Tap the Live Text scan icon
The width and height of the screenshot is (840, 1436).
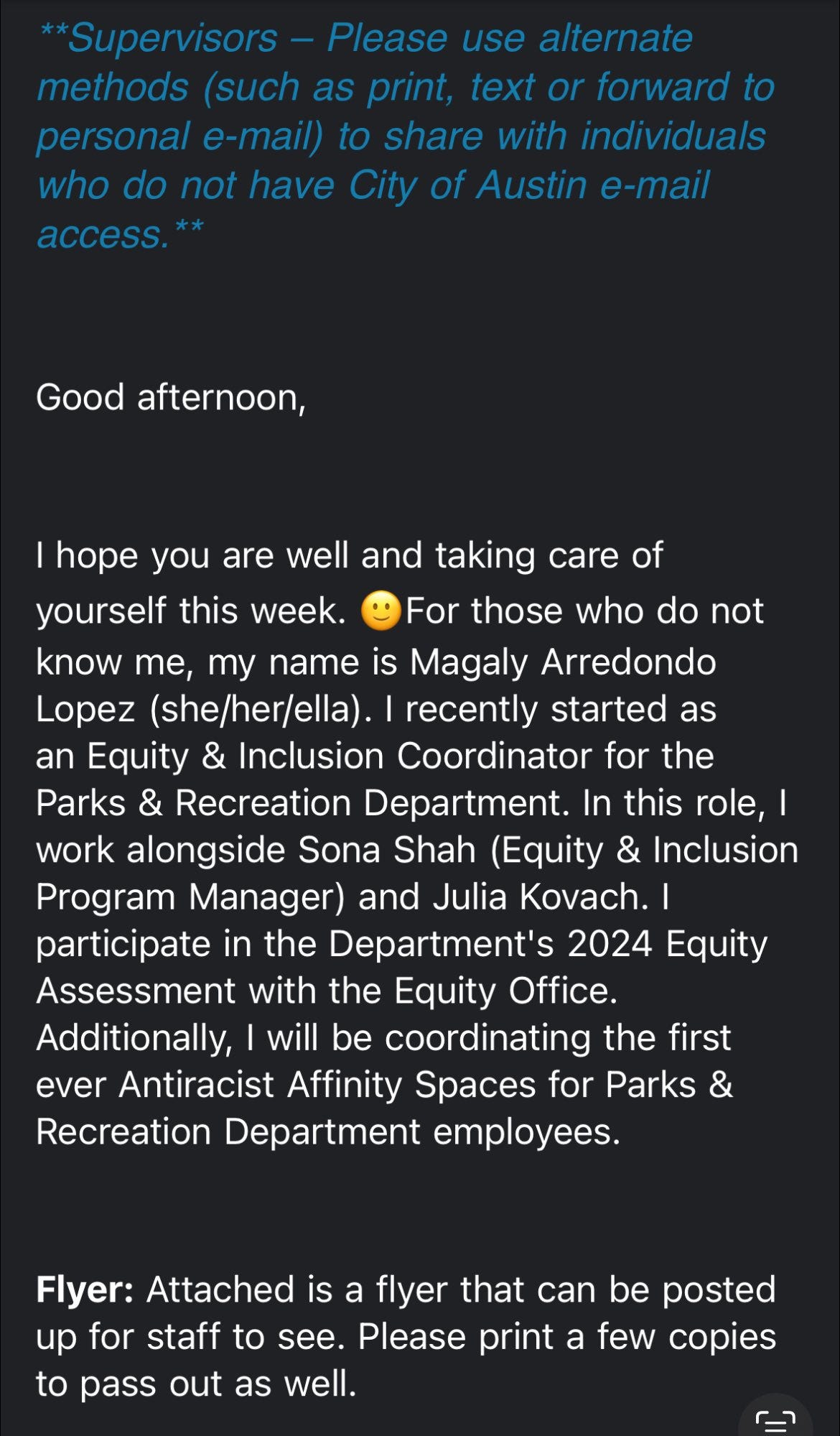[775, 1419]
